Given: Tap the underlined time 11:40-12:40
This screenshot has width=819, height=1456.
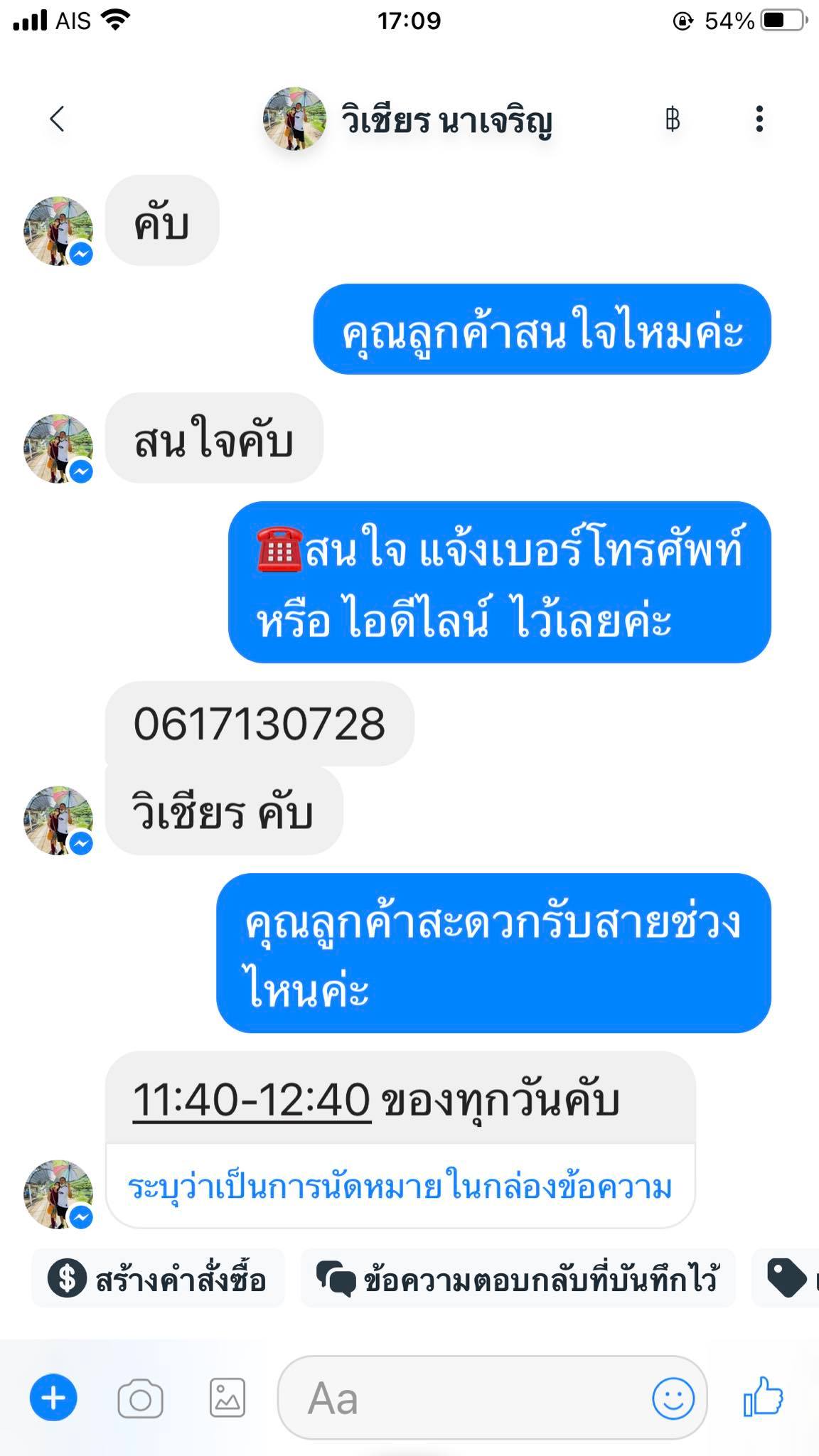Looking at the screenshot, I should [x=252, y=1101].
